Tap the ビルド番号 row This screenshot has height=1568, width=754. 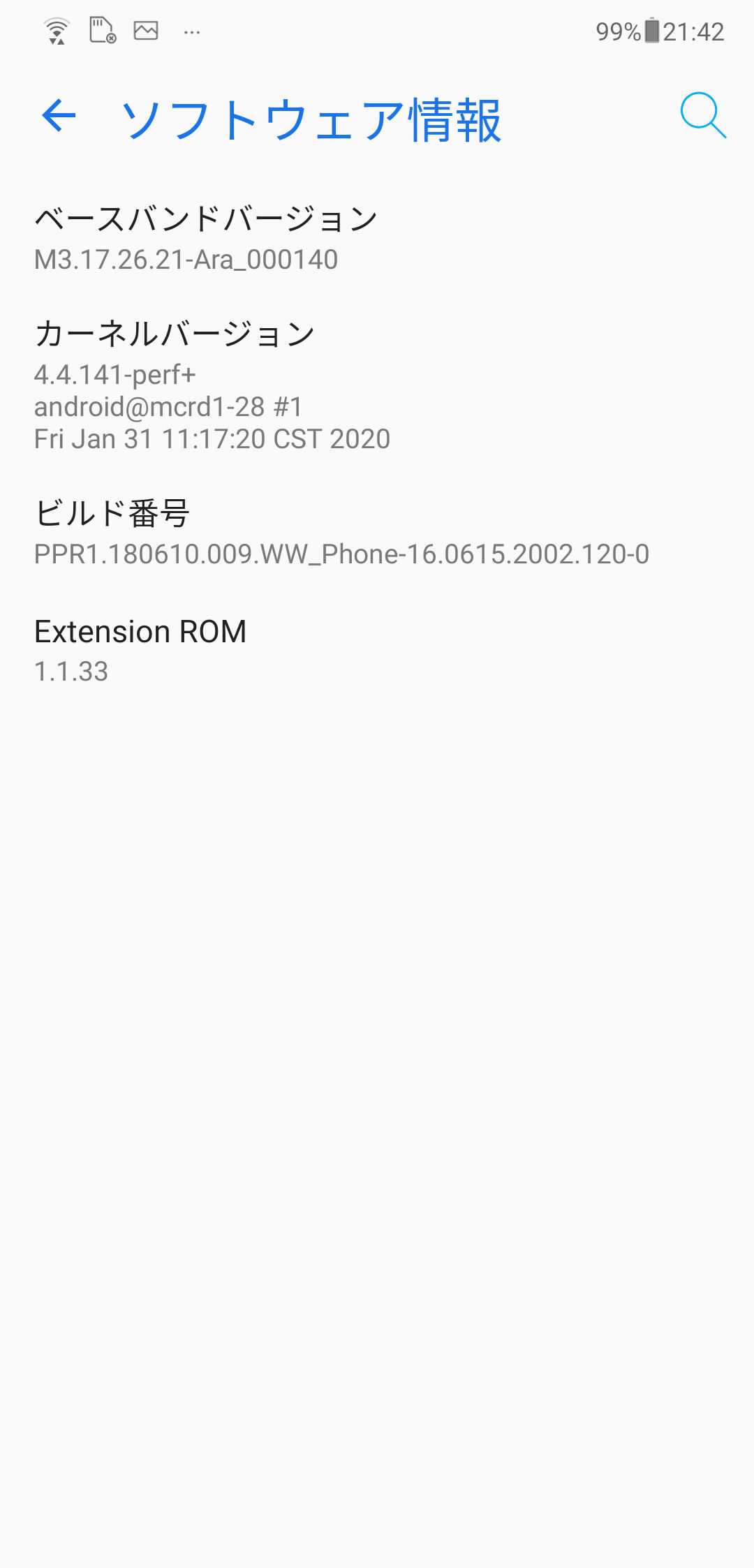377,533
